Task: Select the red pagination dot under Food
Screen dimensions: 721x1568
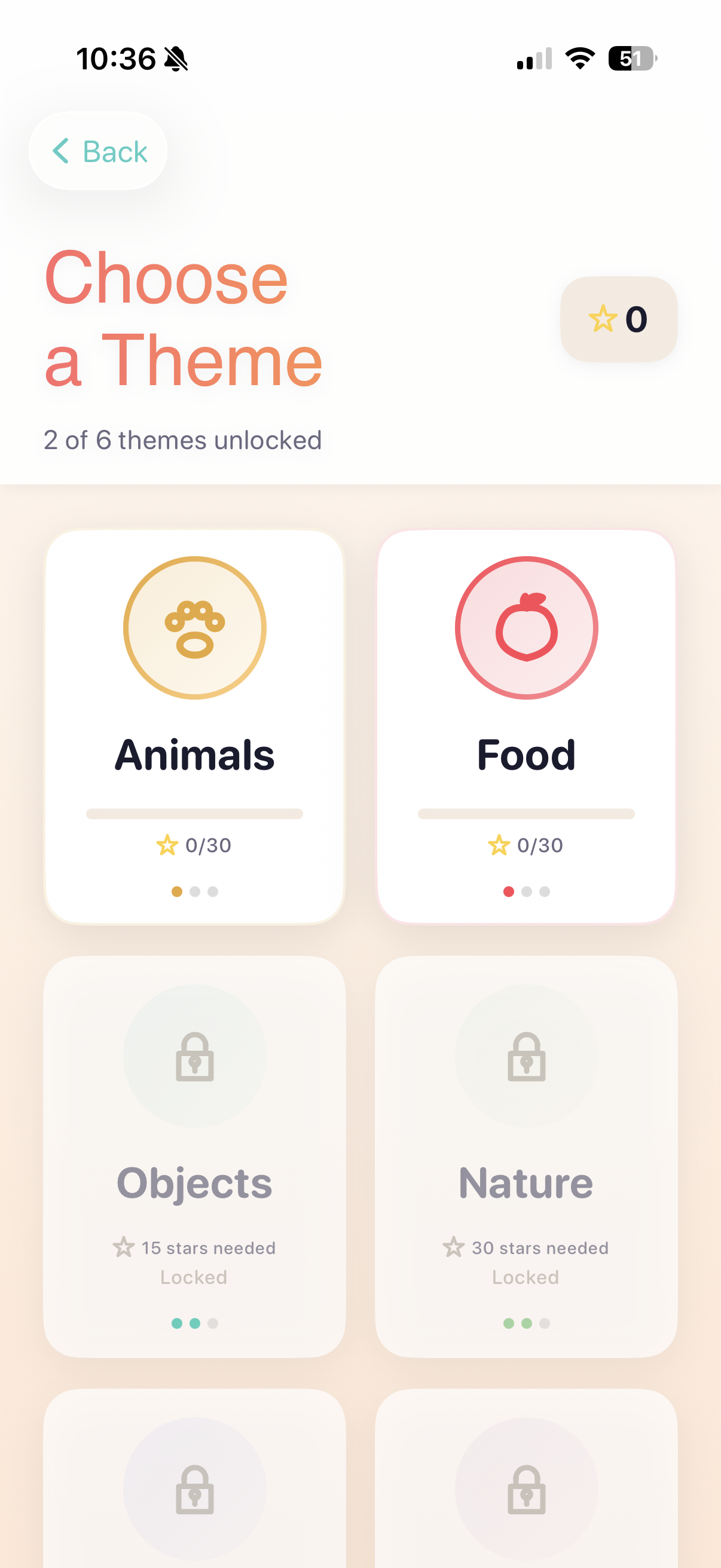Action: (509, 891)
